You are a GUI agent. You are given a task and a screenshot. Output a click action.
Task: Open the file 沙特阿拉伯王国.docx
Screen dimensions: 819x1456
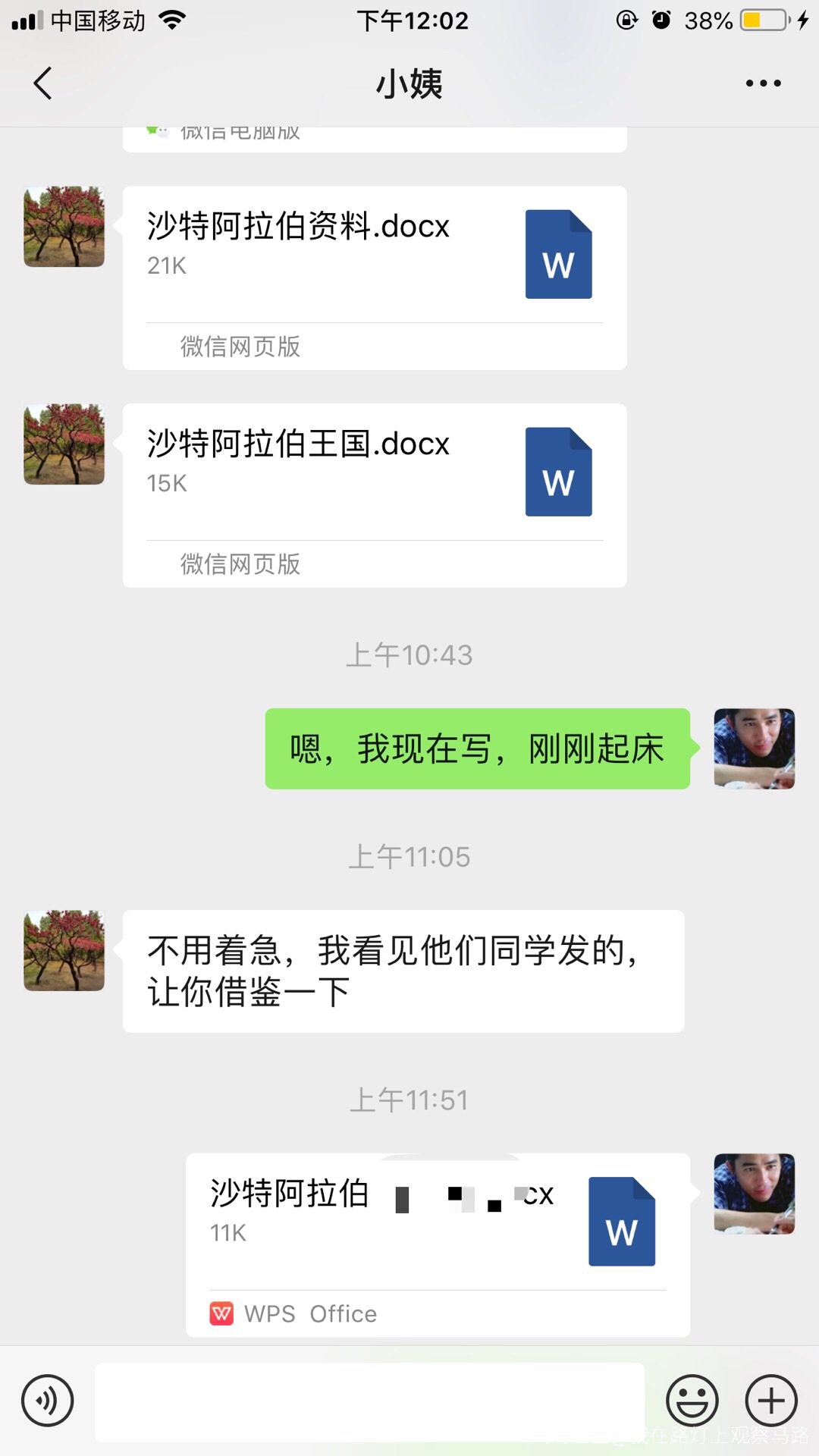coord(374,472)
